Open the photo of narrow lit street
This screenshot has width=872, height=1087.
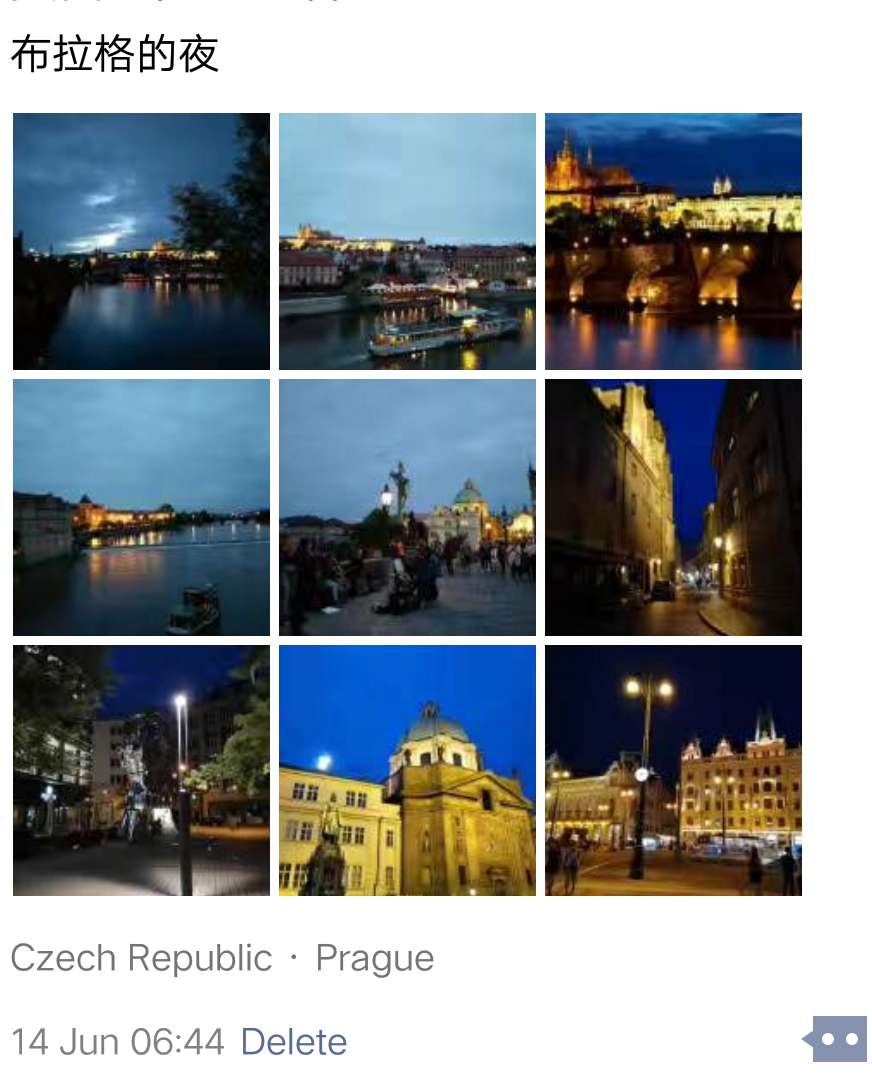[673, 507]
